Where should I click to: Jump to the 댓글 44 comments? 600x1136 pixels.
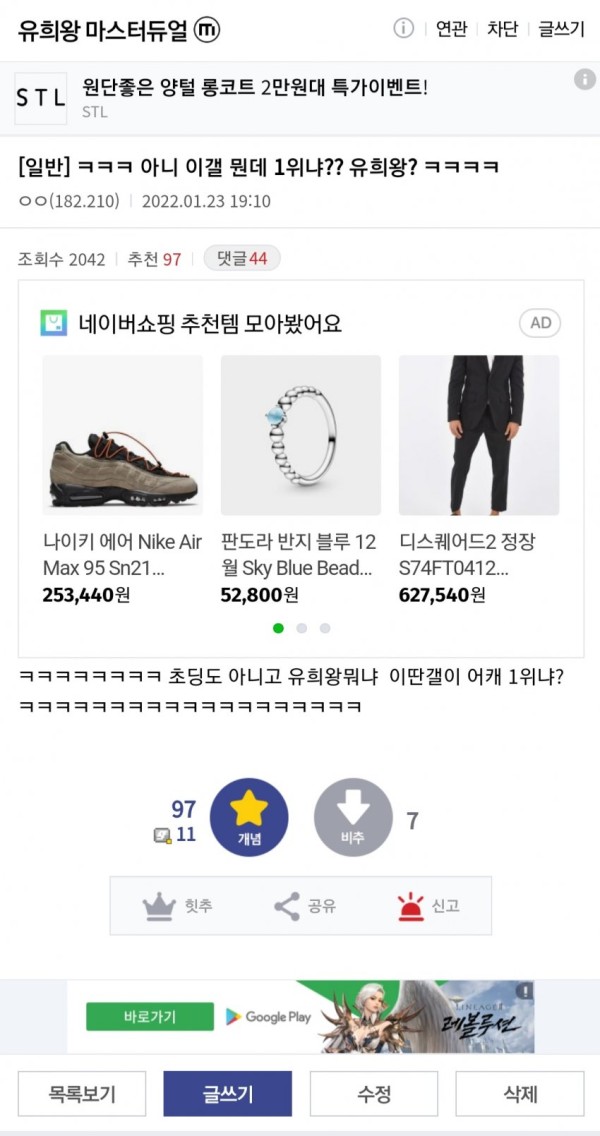[x=242, y=259]
